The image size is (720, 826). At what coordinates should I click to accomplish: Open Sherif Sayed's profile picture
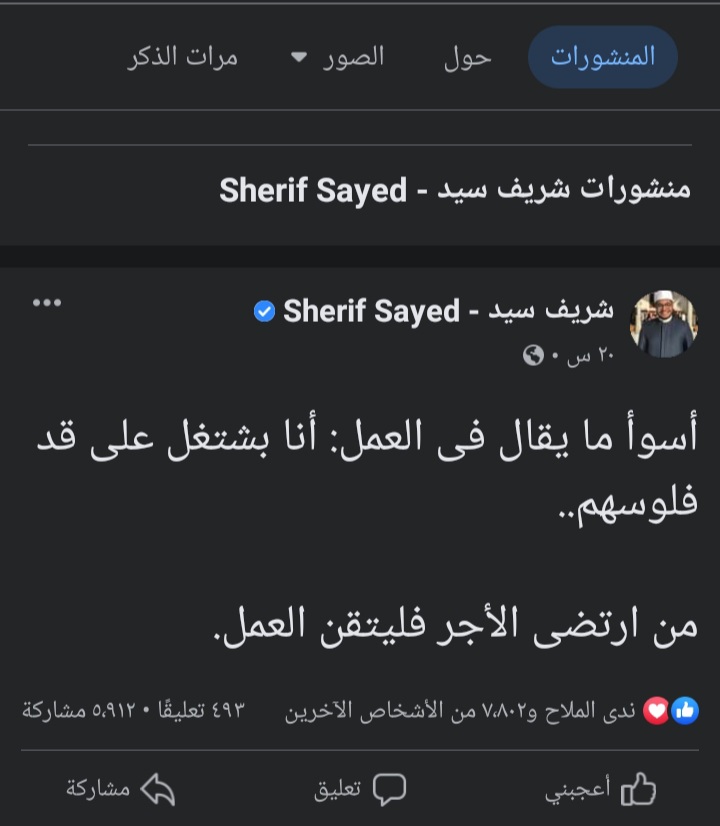coord(663,324)
